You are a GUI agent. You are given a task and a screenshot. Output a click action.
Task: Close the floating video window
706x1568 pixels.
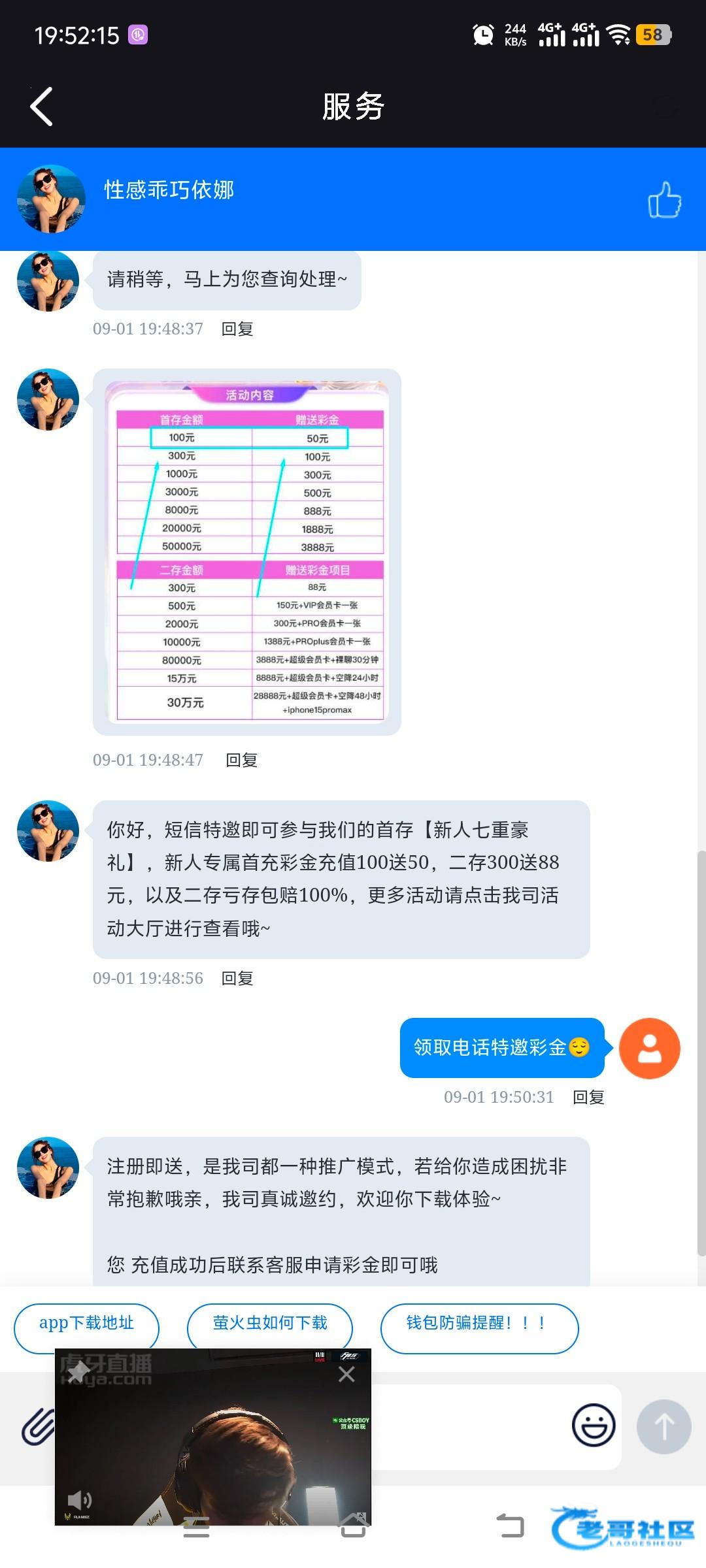(x=346, y=1375)
